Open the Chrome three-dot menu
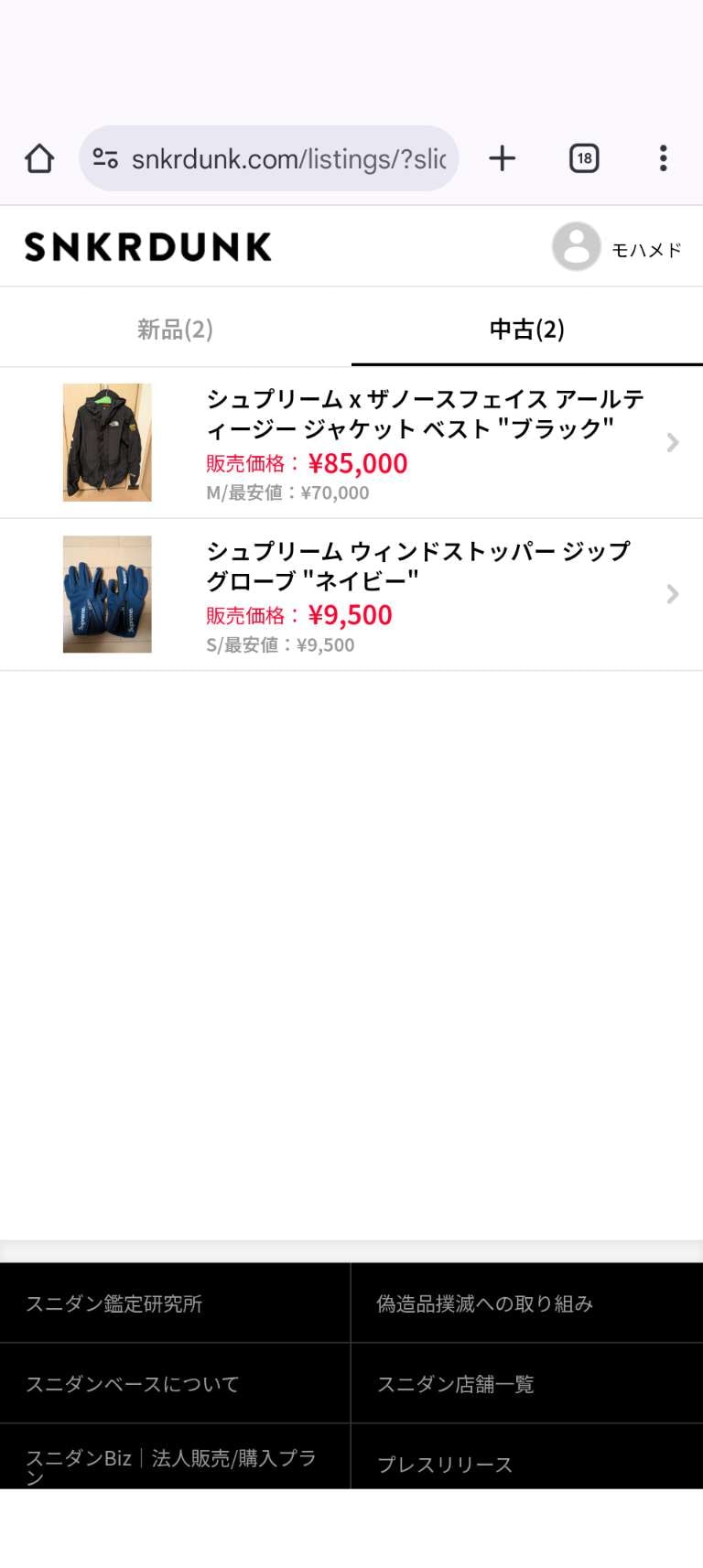The height and width of the screenshot is (1568, 703). pyautogui.click(x=662, y=157)
